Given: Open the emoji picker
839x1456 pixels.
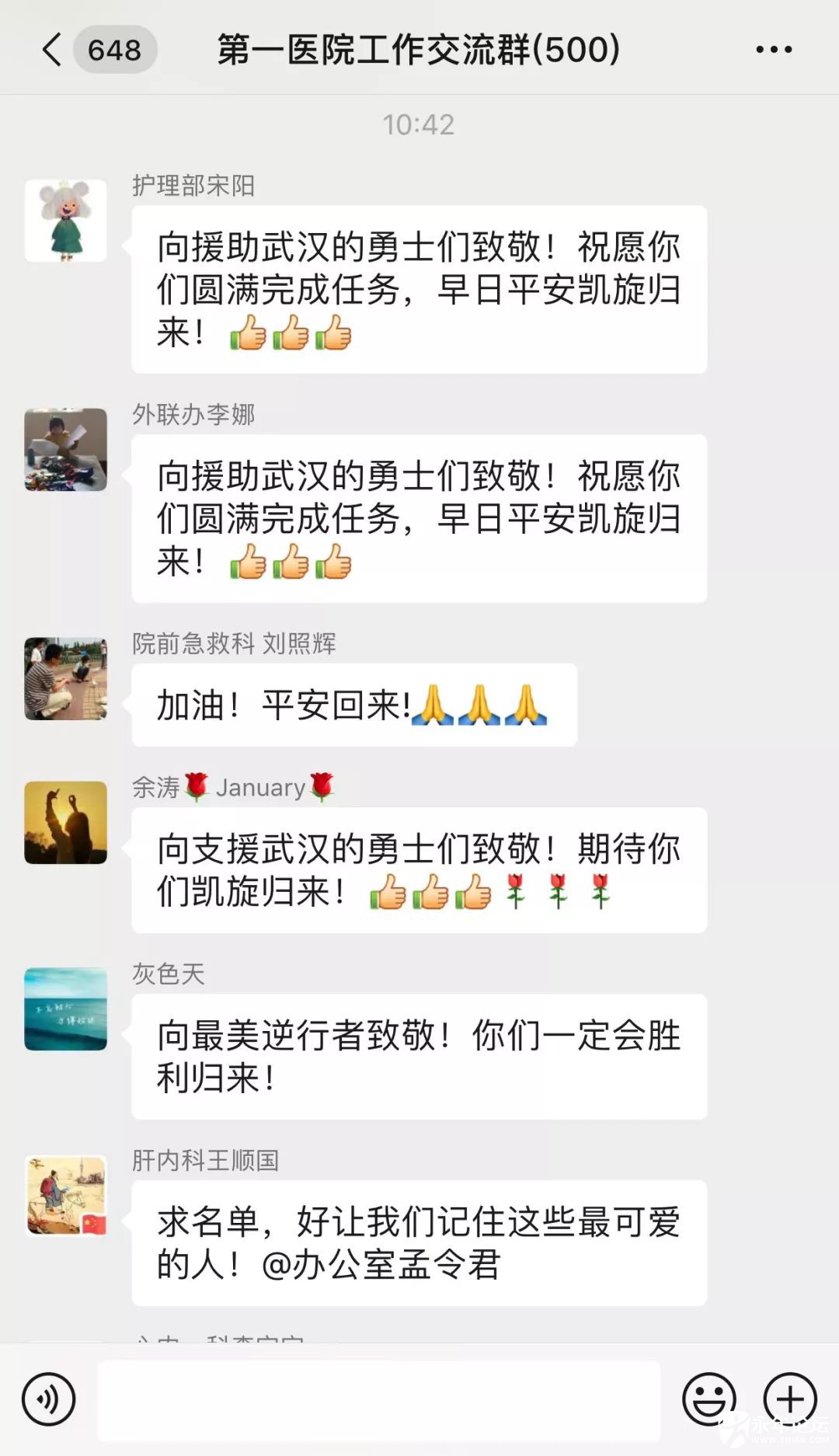Looking at the screenshot, I should (x=708, y=1399).
